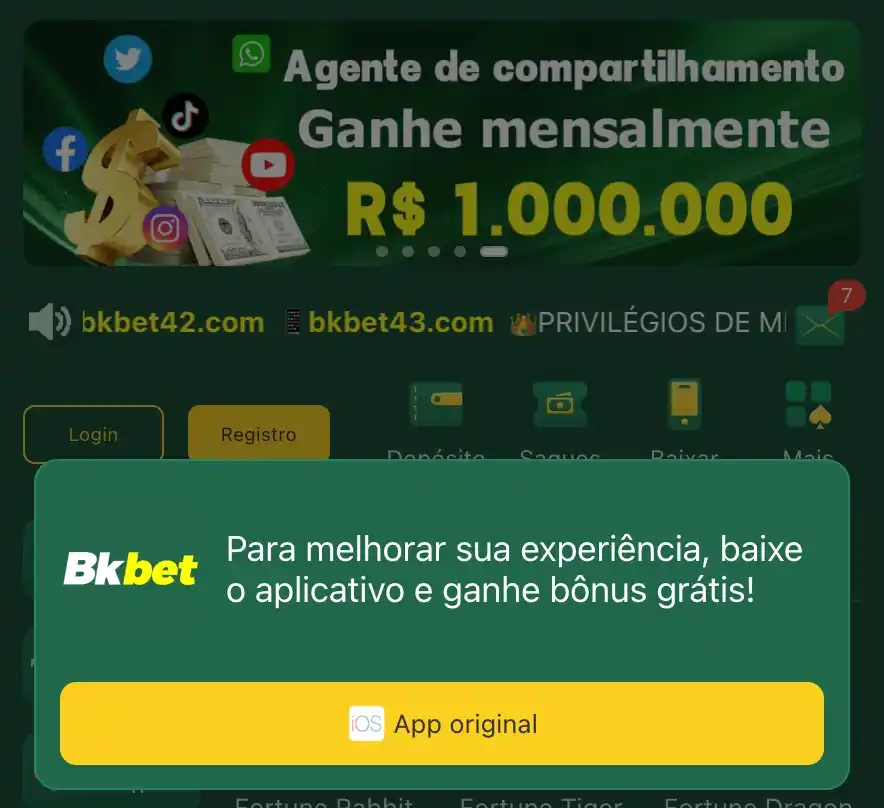Open the Login button
Viewport: 884px width, 808px height.
[x=93, y=434]
